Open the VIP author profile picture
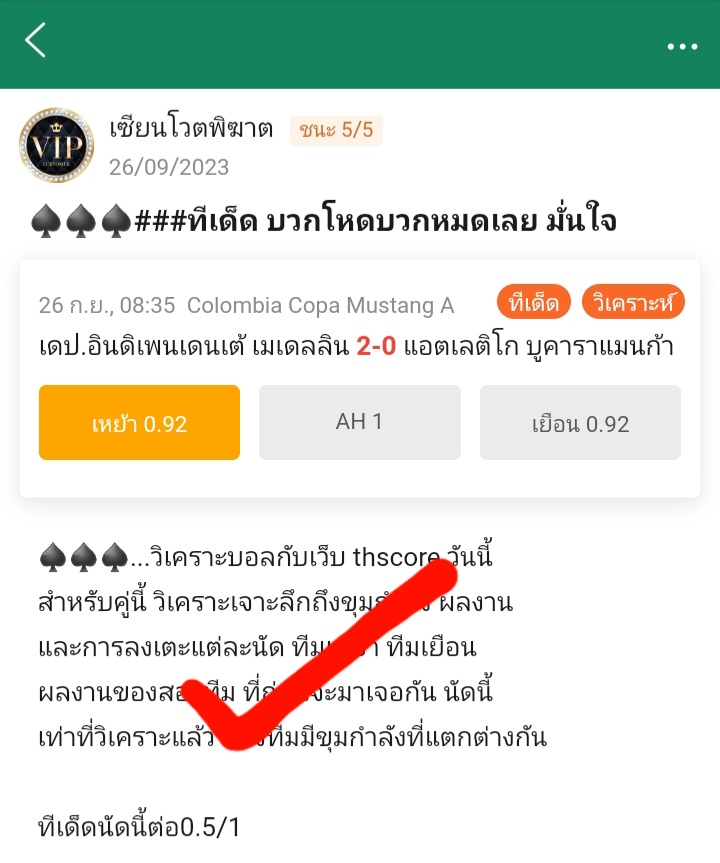The image size is (720, 863). point(50,145)
